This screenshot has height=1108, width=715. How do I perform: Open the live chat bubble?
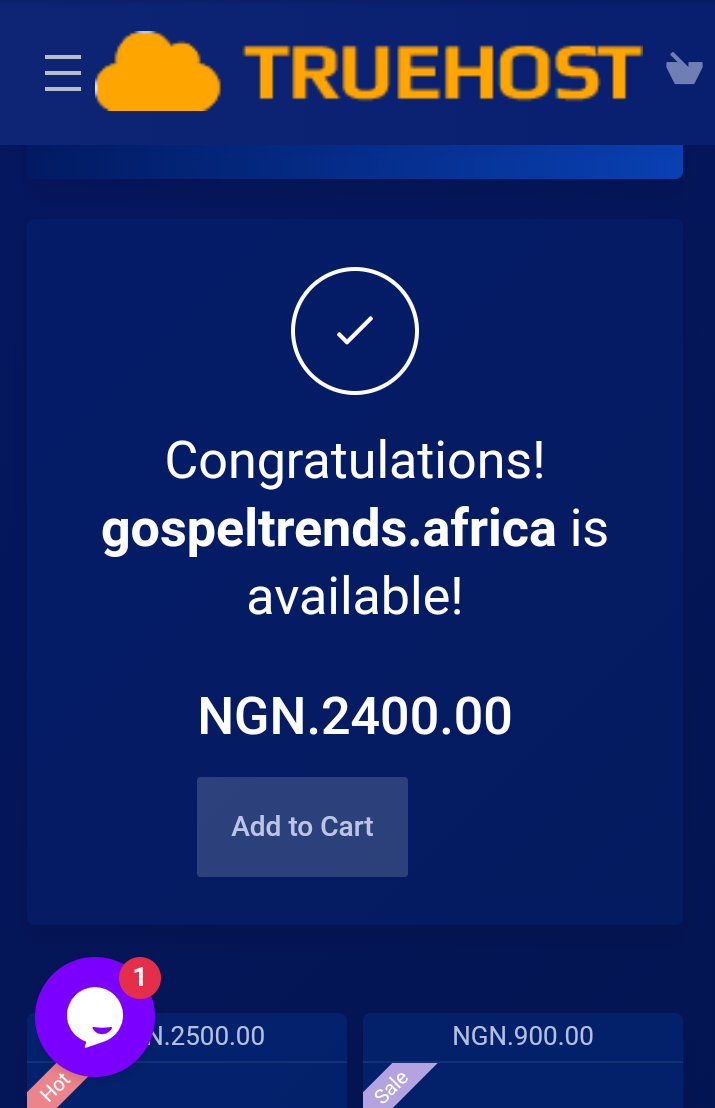(95, 1016)
